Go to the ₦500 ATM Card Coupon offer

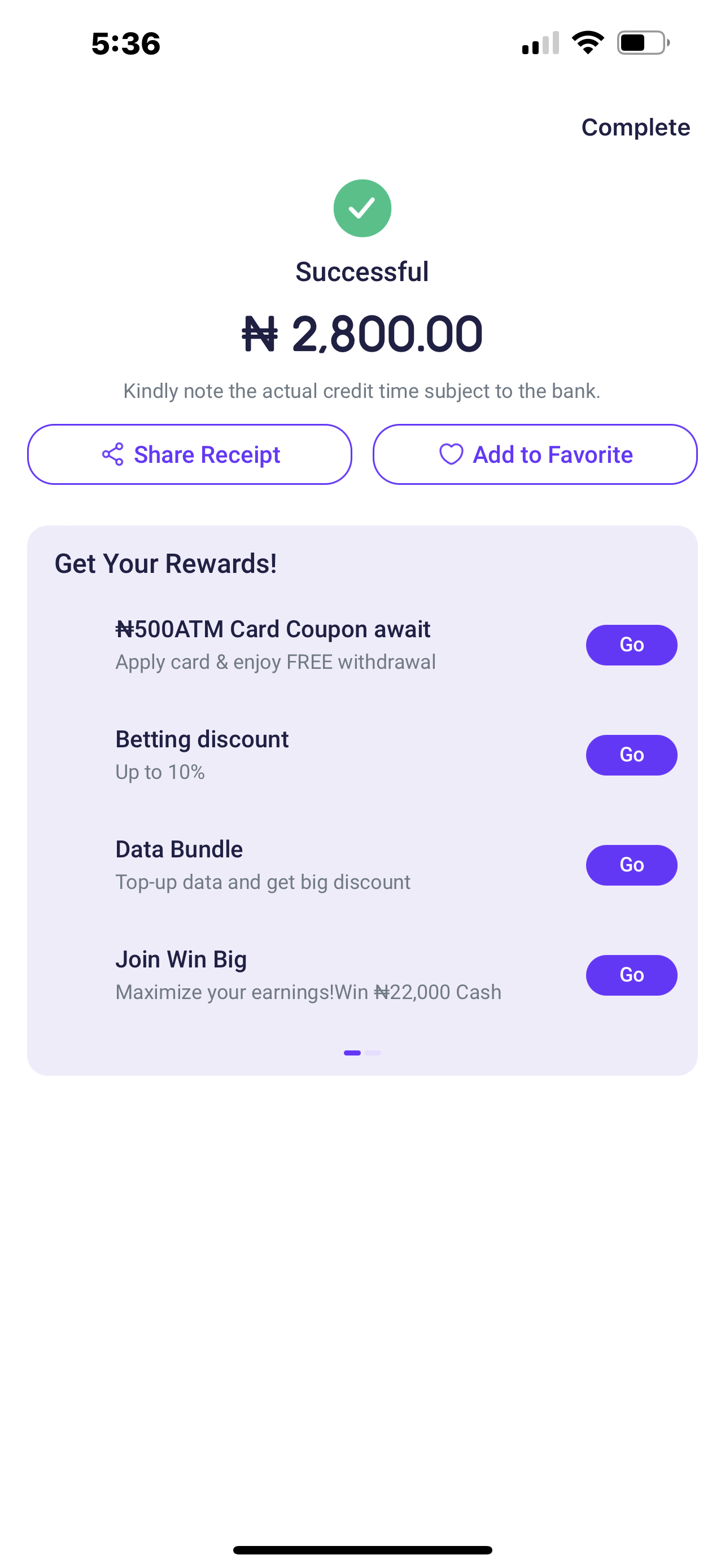pos(631,645)
